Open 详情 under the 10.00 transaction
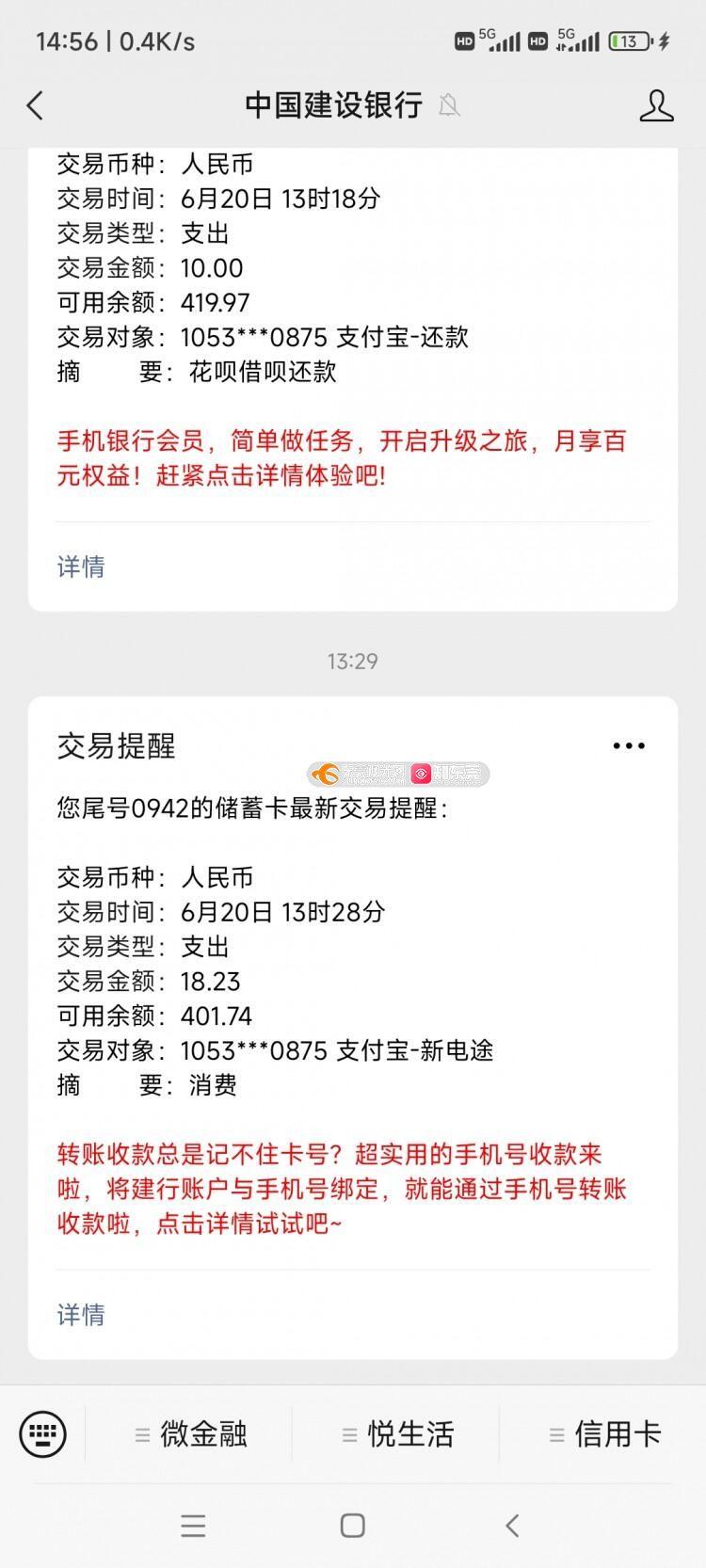706x1568 pixels. pos(81,567)
